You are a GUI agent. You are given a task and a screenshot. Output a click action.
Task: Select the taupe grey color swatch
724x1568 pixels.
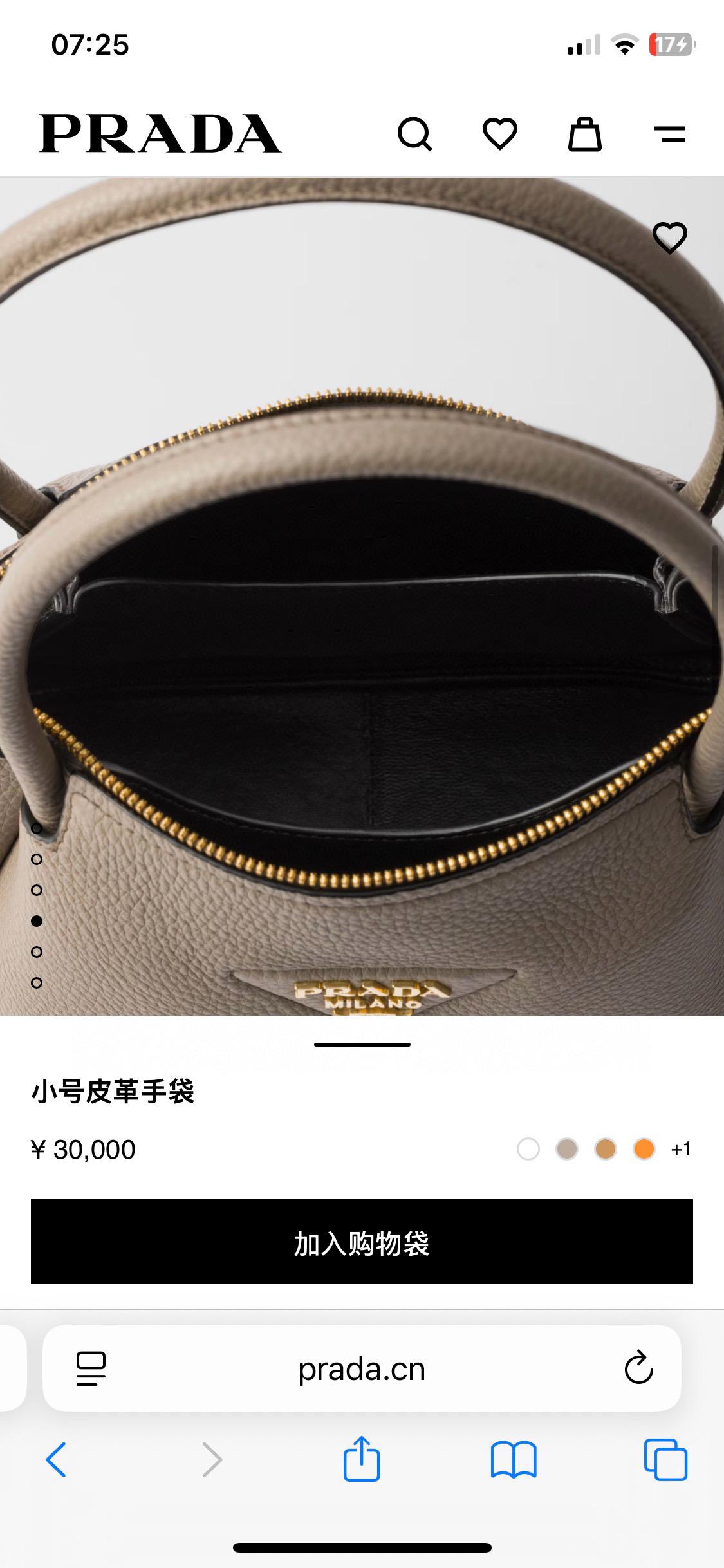click(x=567, y=1149)
